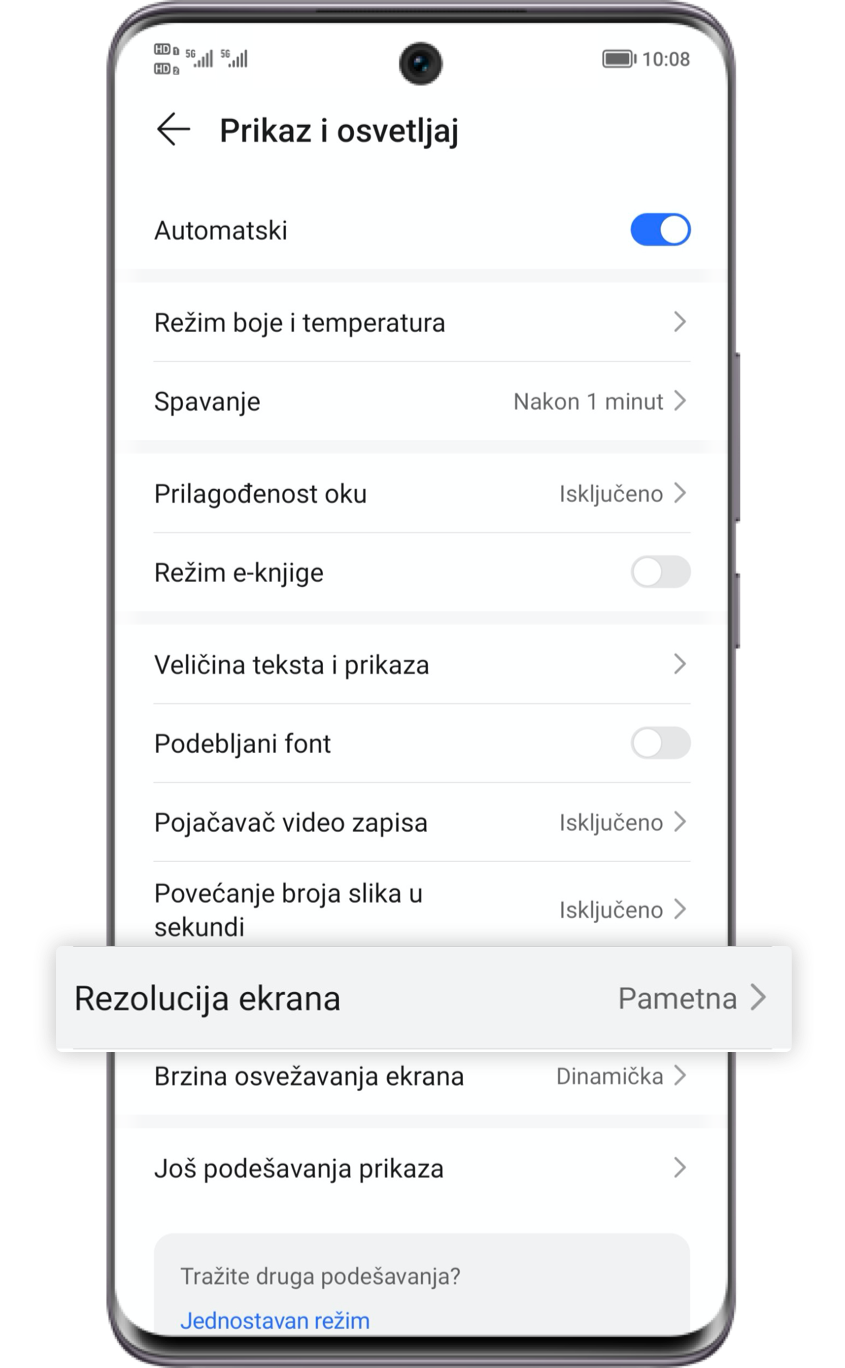Open Rezolucija ekrana setting
845x1368 pixels.
(x=423, y=998)
